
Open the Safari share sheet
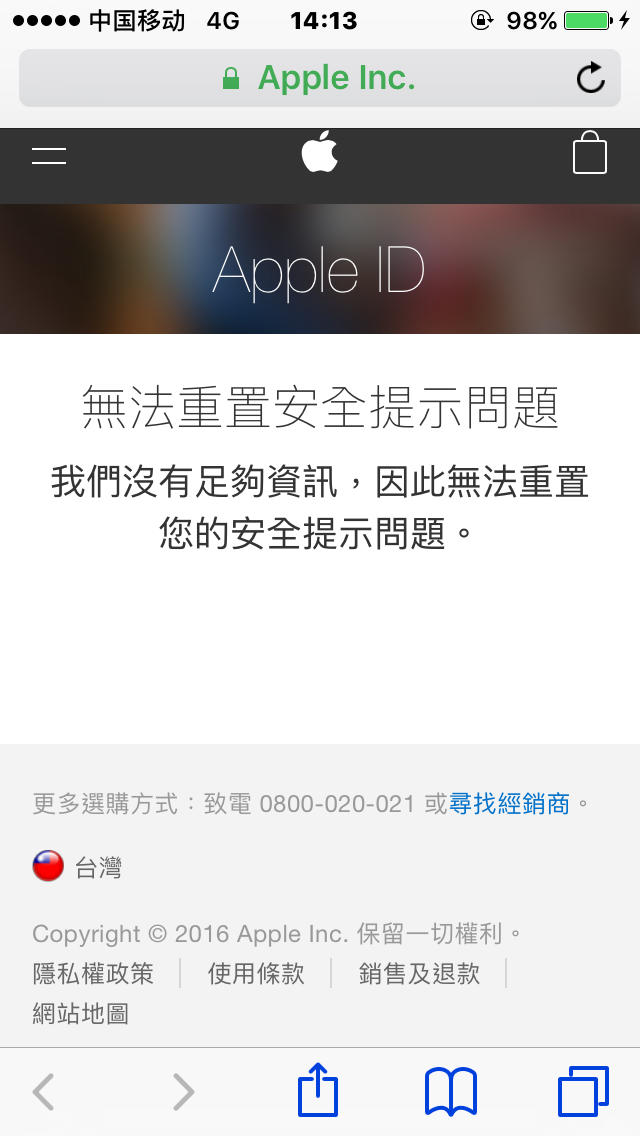pos(318,1089)
